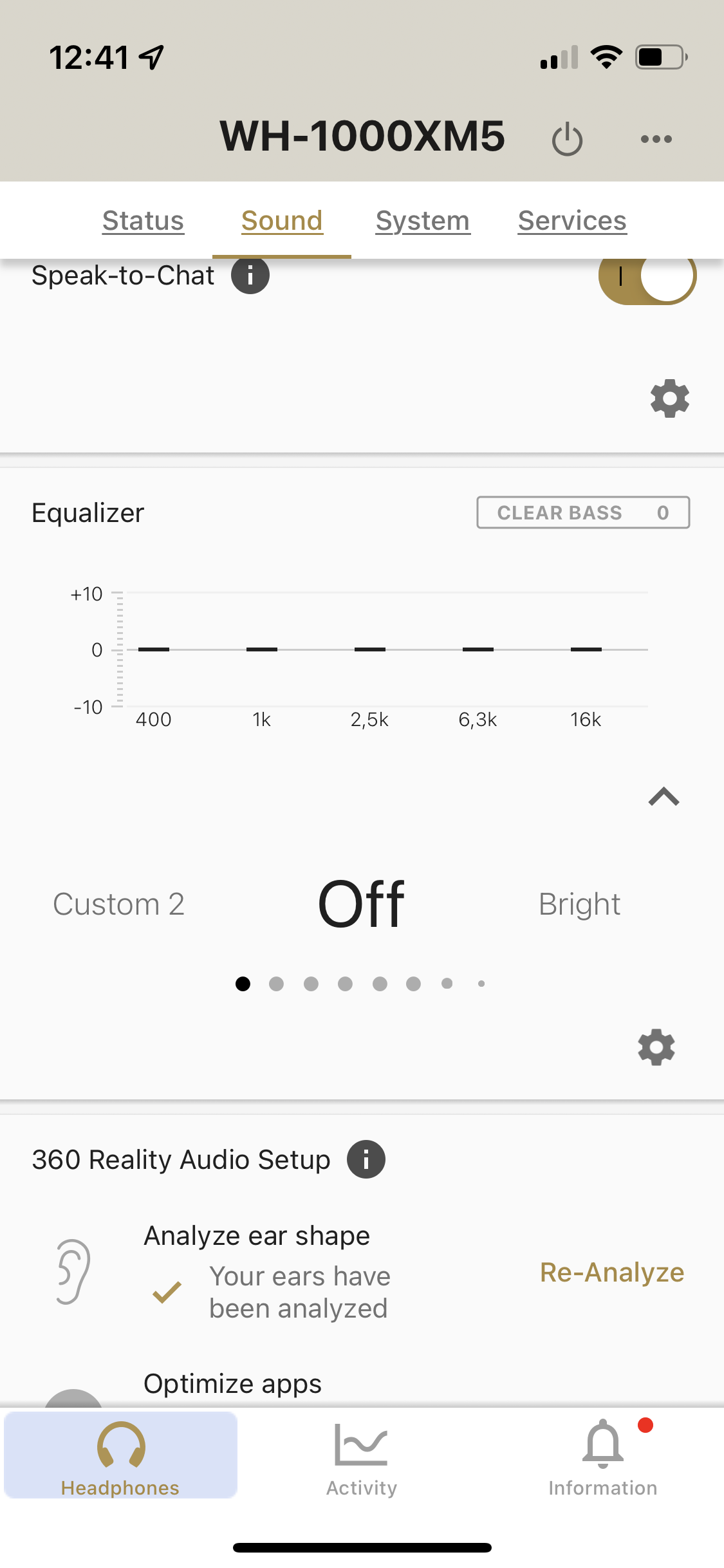Tap the power icon beside WH-1000XM5
724x1568 pixels.
[x=567, y=139]
